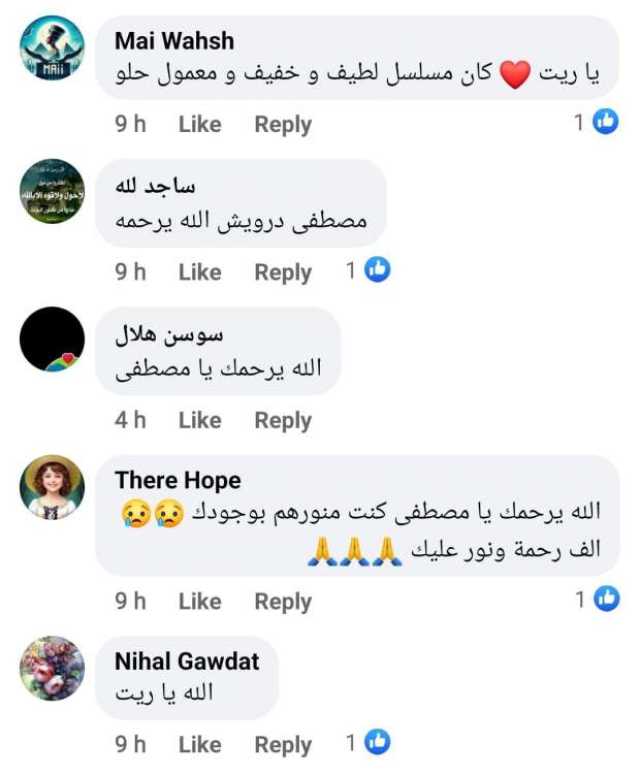Like the comment by ساجد لله
Viewport: 640px width, 775px height.
199,272
